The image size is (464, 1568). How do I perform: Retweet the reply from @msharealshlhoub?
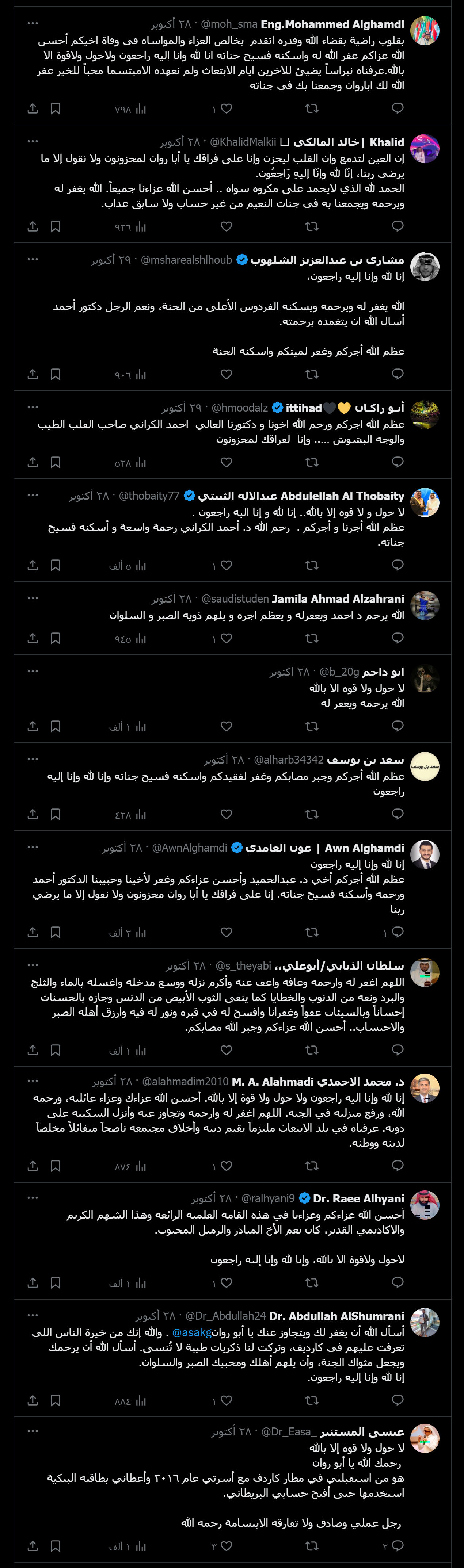pos(311,374)
